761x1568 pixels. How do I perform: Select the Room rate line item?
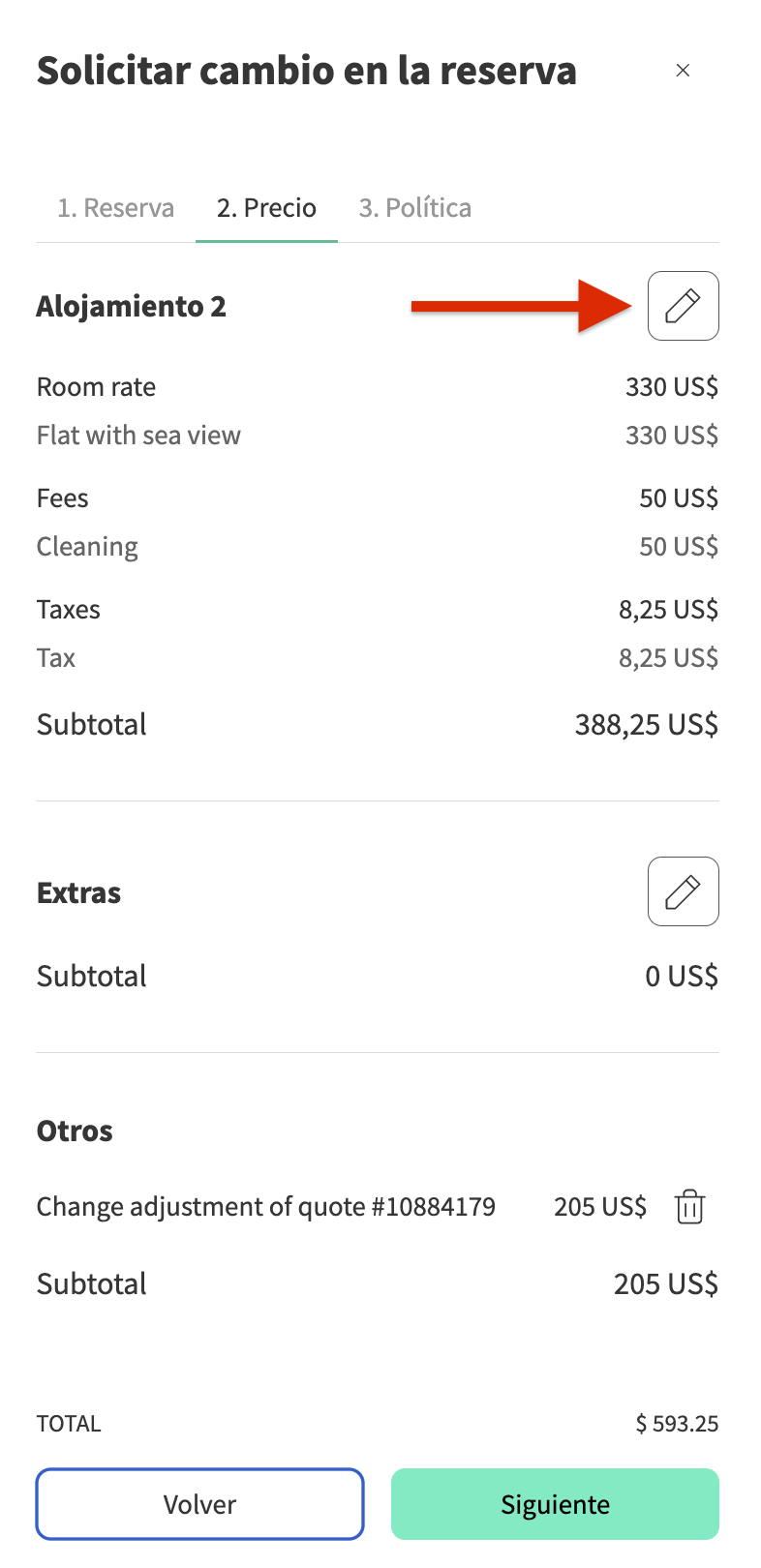click(96, 386)
